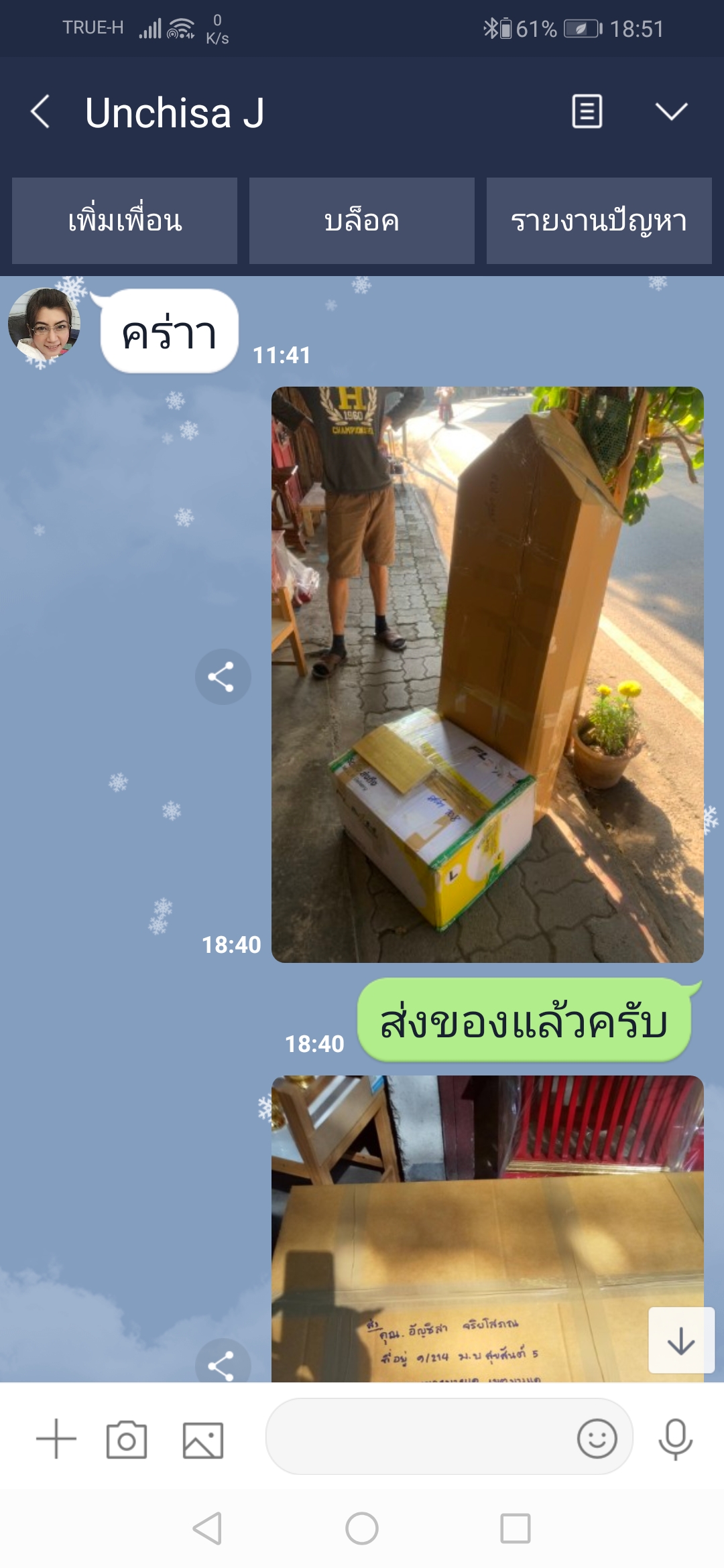Image resolution: width=724 pixels, height=1568 pixels.
Task: Open the plus attachment menu
Action: tap(56, 1439)
